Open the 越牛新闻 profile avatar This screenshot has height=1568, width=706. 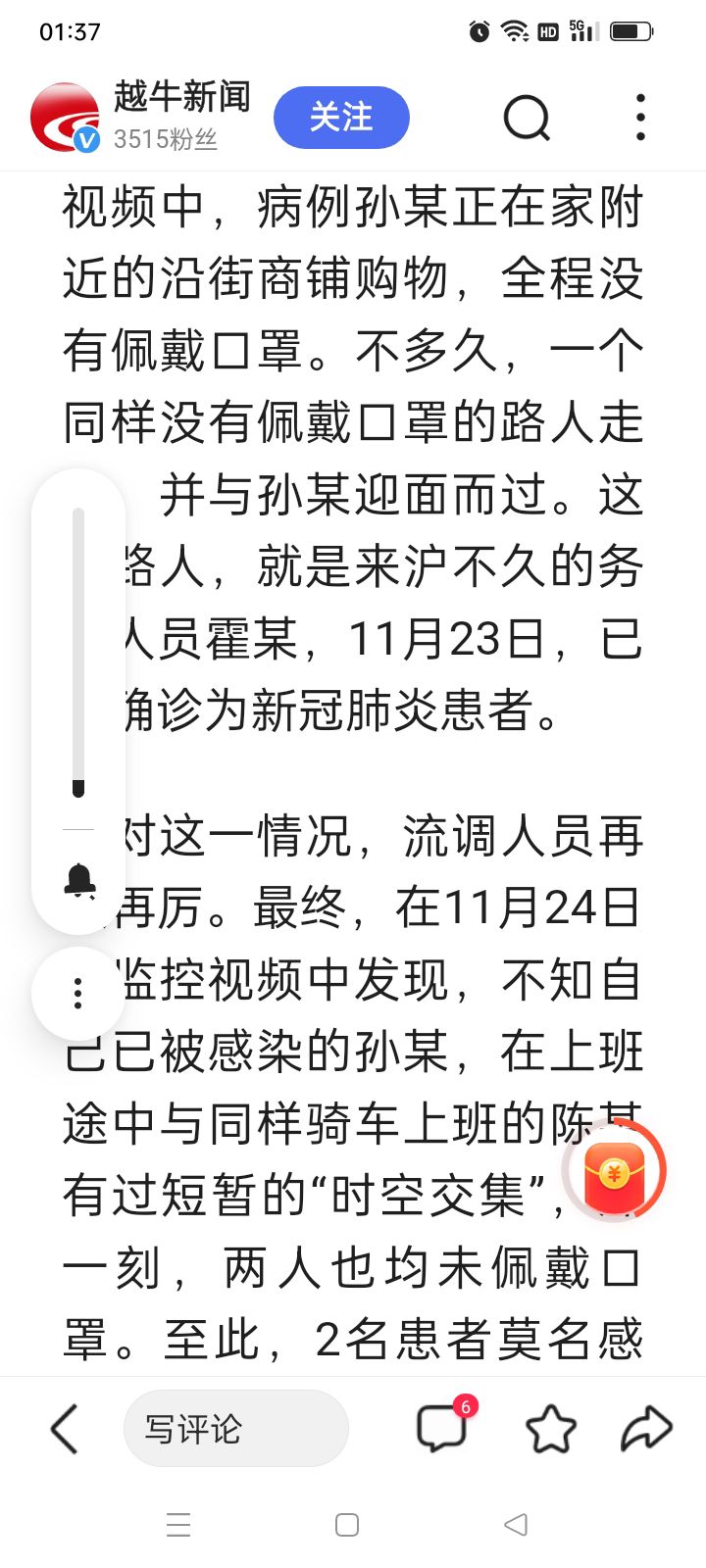(x=64, y=118)
